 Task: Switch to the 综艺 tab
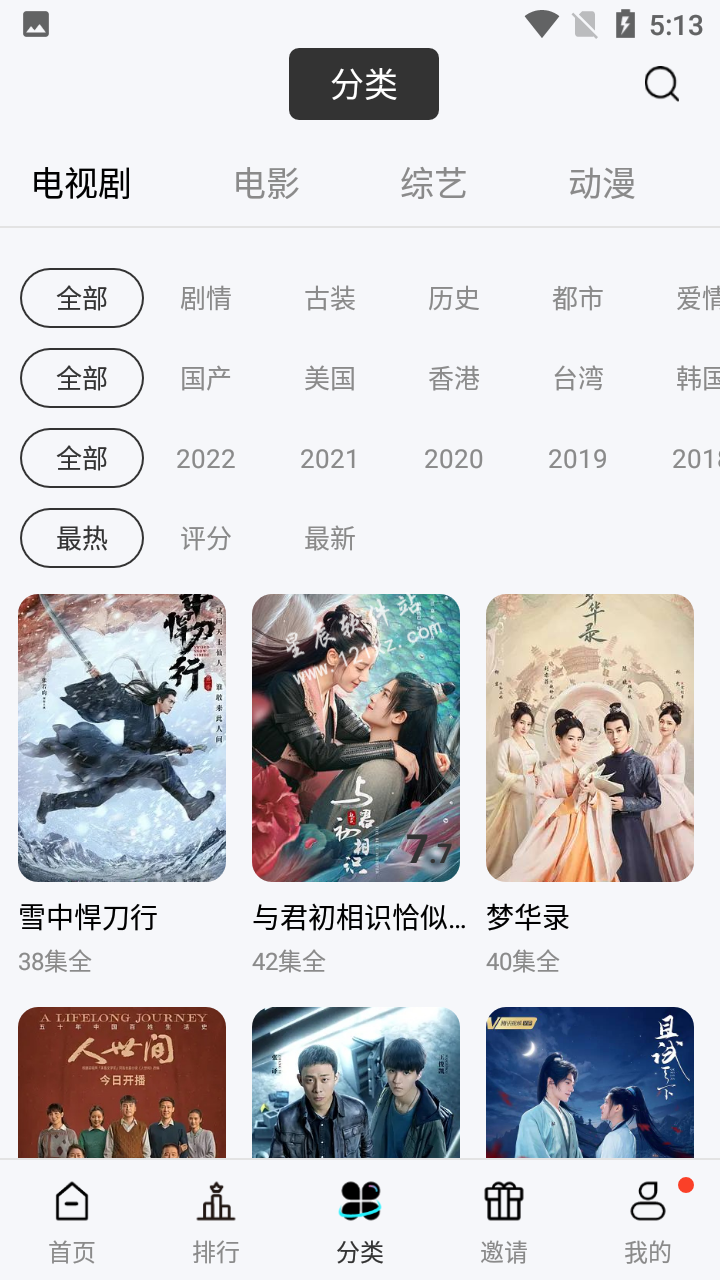coord(434,183)
